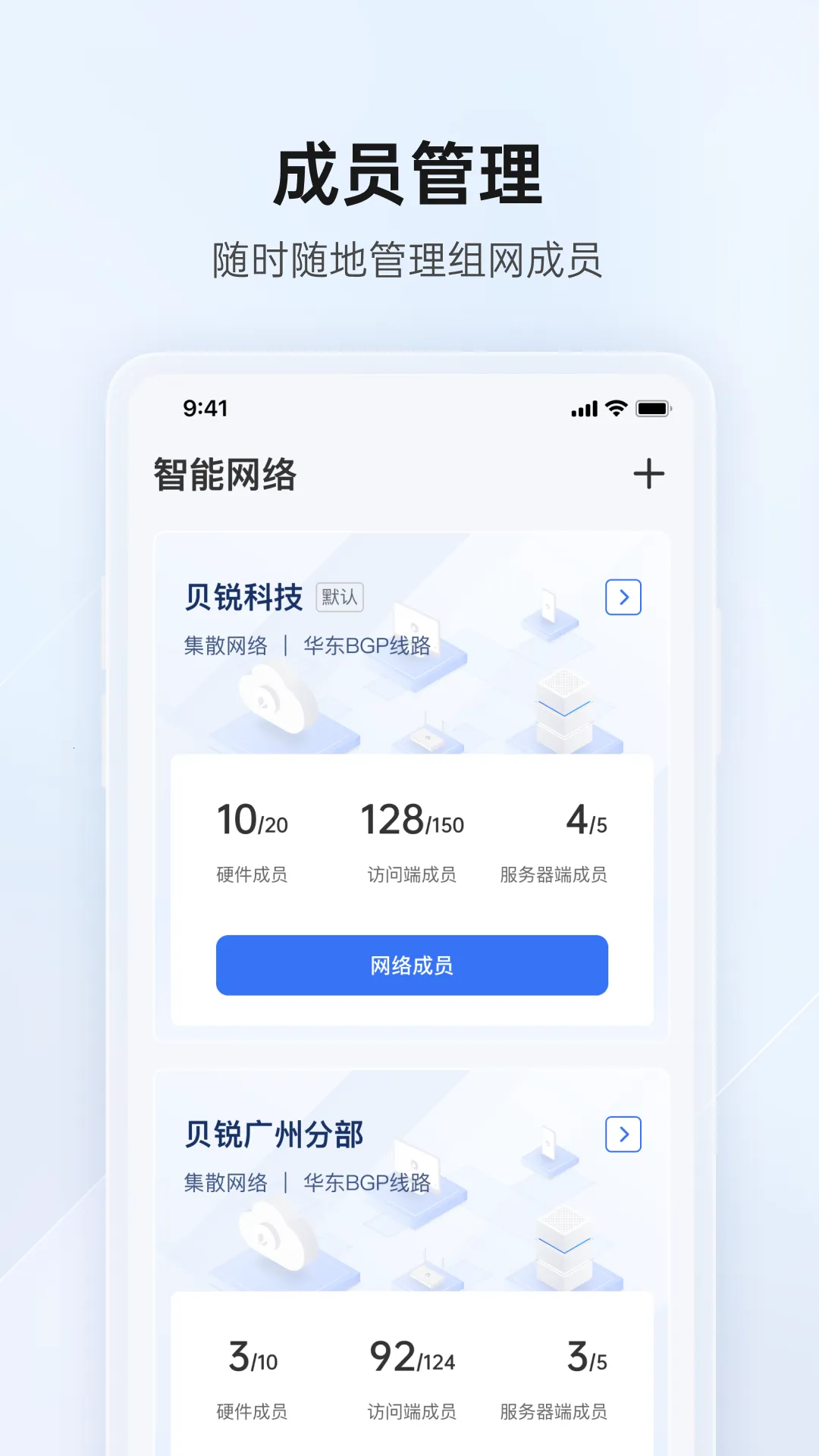This screenshot has width=819, height=1456.
Task: Open 华东BGP线路 line info on 贝锐科技
Action: pyautogui.click(x=369, y=646)
